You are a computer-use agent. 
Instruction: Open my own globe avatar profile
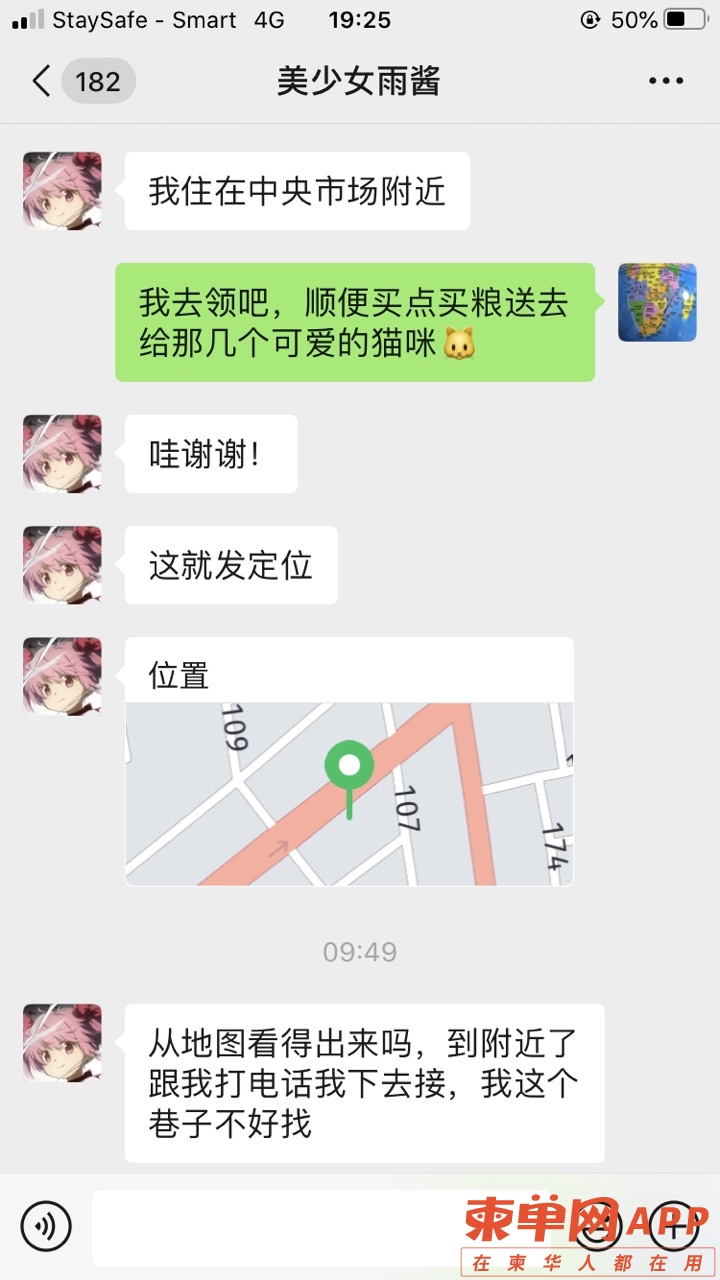657,302
